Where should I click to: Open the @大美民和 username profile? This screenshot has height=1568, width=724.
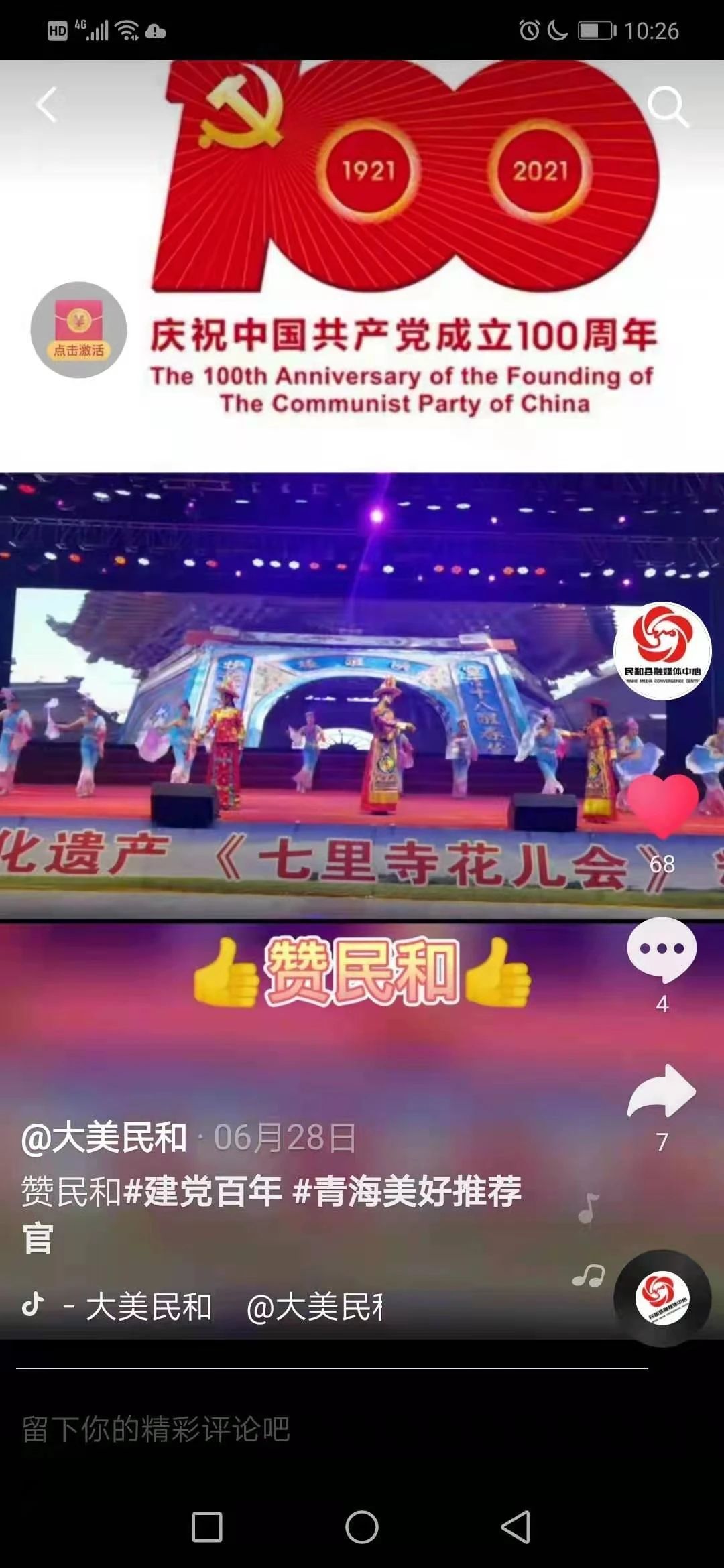point(105,1137)
